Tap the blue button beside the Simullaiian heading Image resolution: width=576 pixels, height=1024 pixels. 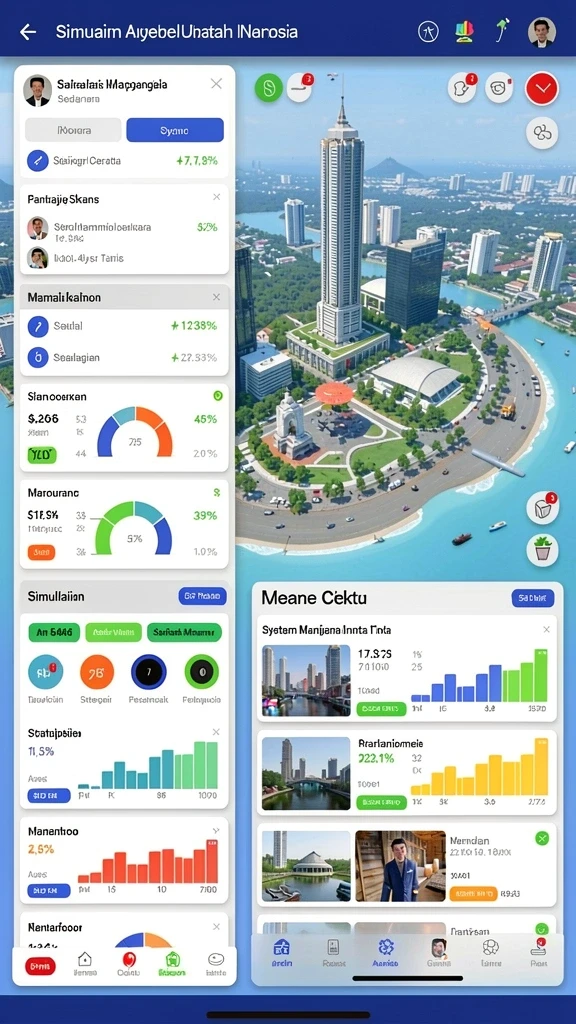(202, 596)
